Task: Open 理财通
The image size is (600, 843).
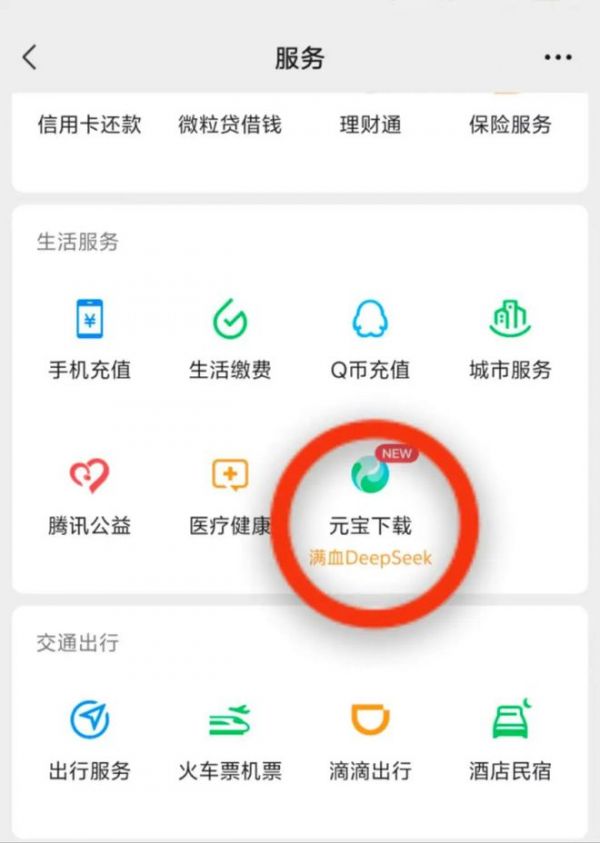Action: pyautogui.click(x=370, y=125)
